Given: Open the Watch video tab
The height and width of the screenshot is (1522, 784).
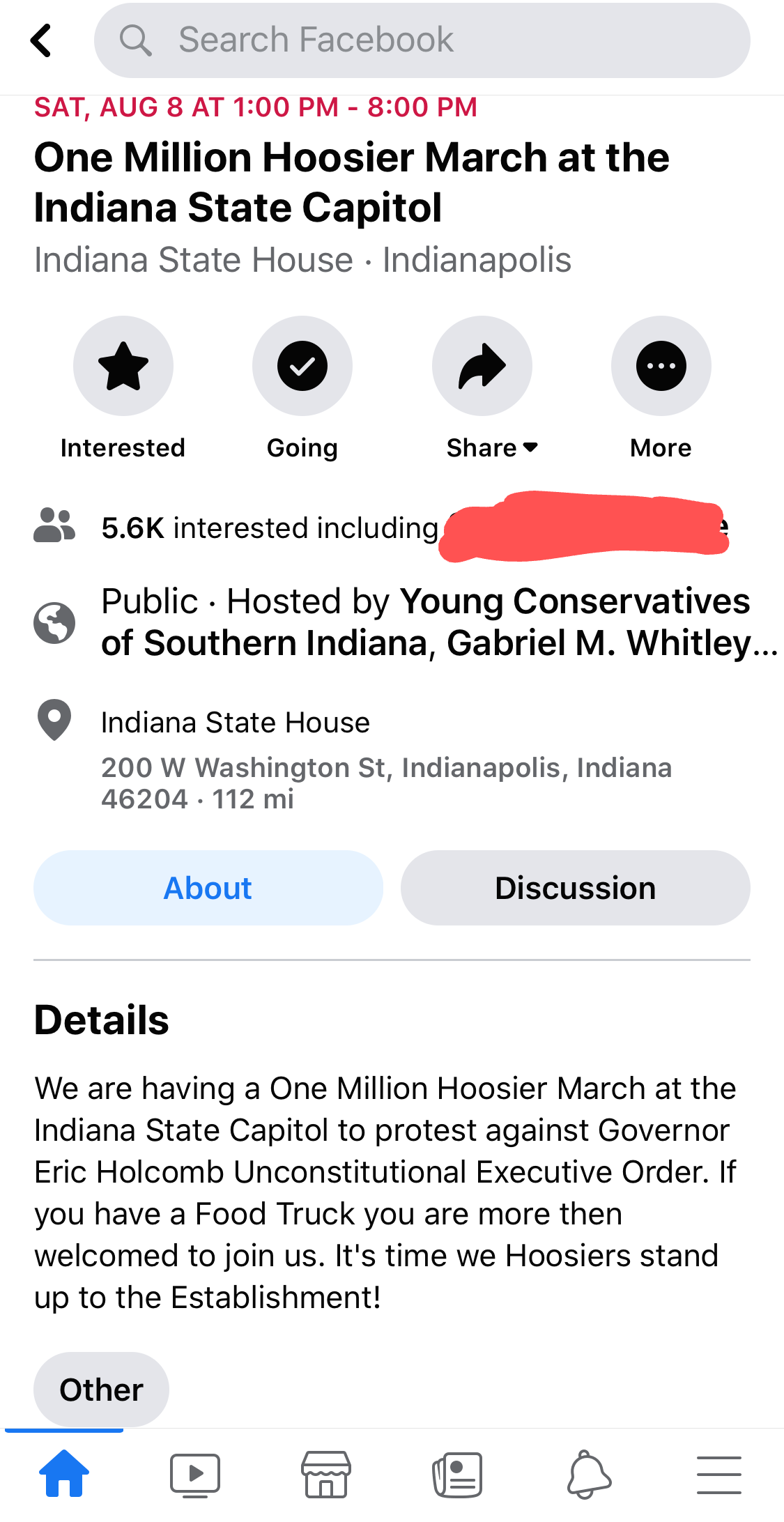Looking at the screenshot, I should (x=195, y=1475).
